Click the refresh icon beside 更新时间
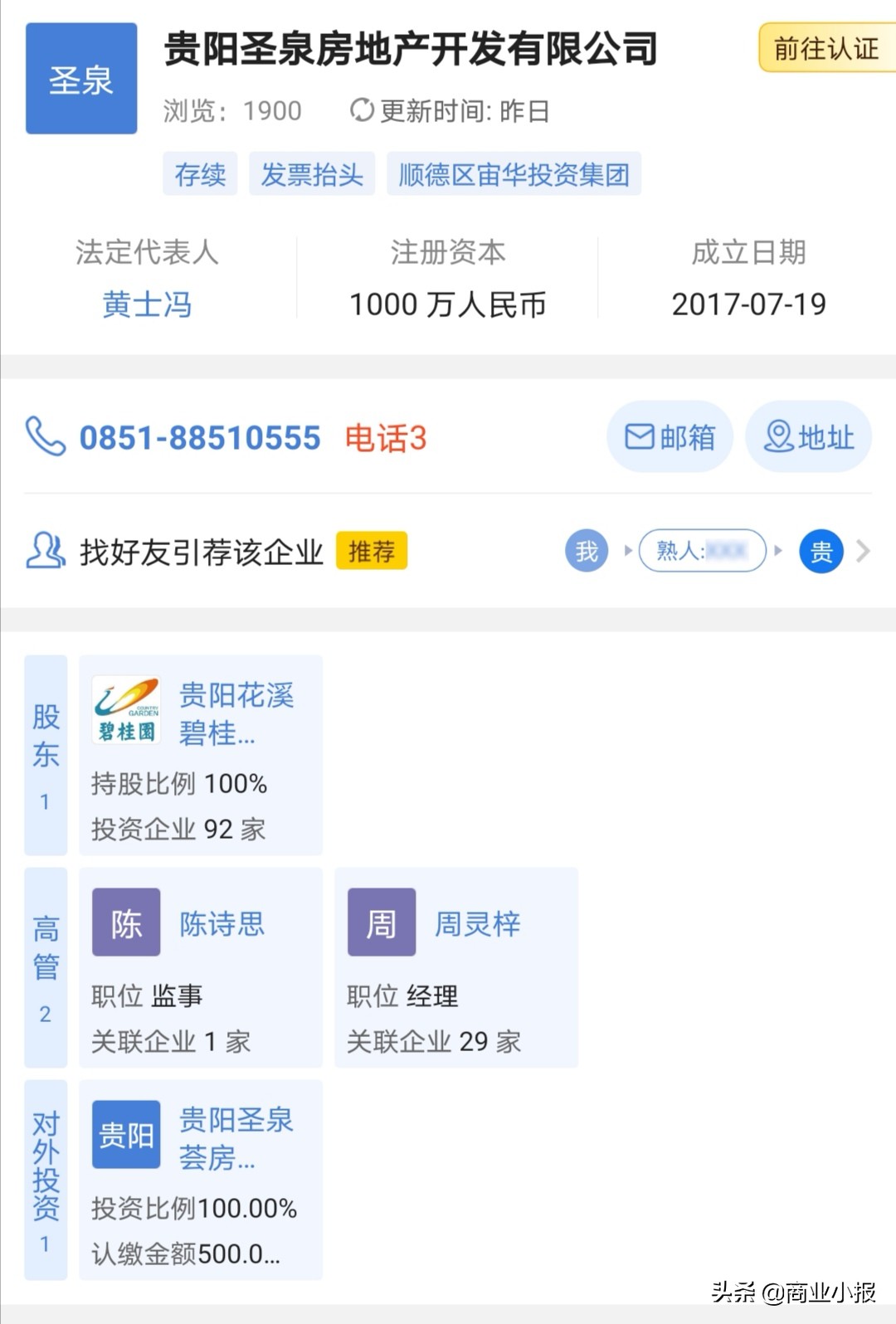Viewport: 896px width, 1324px height. tap(360, 110)
